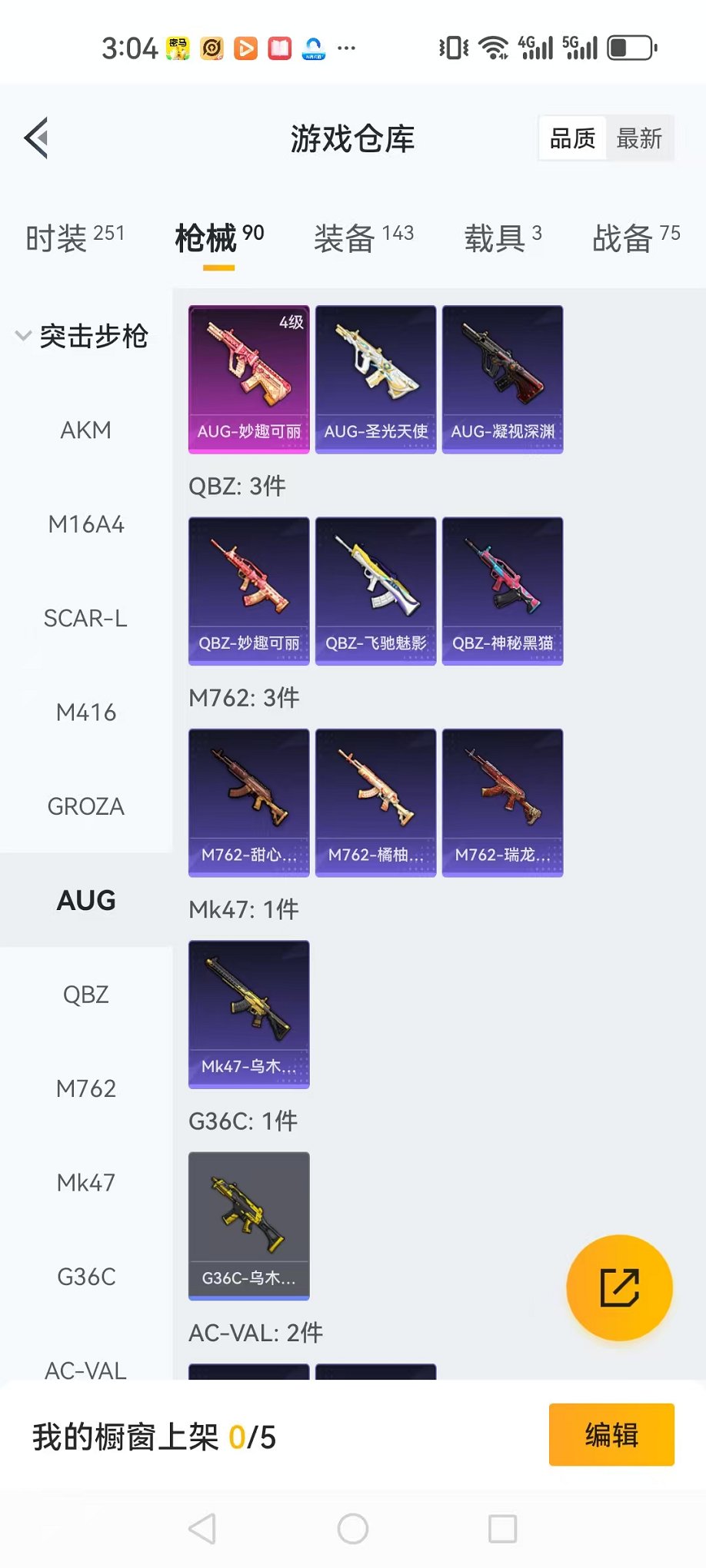
Task: Tap the orange floating share button
Action: pos(619,1287)
